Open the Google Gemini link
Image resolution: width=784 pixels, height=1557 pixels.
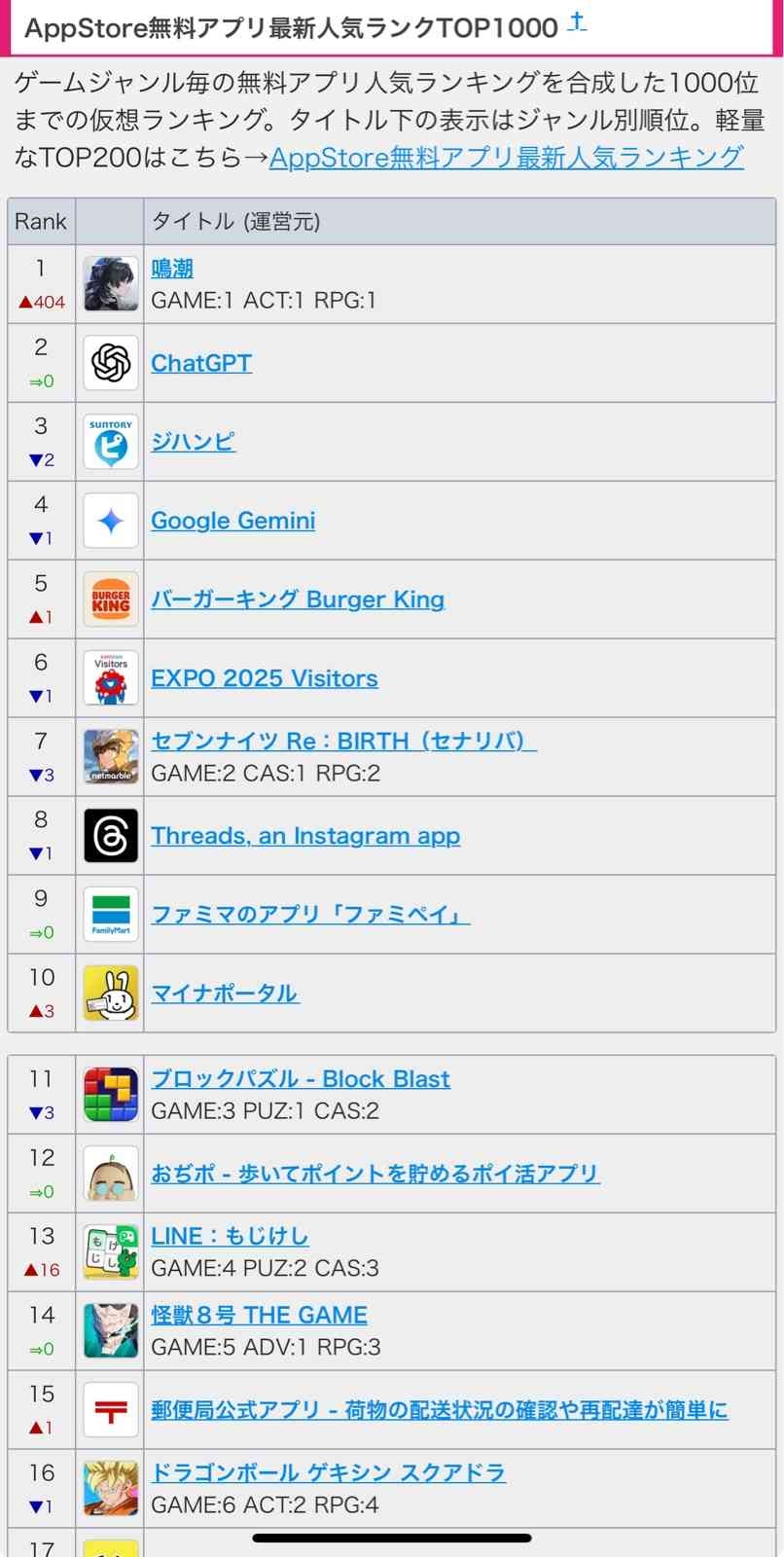[232, 521]
